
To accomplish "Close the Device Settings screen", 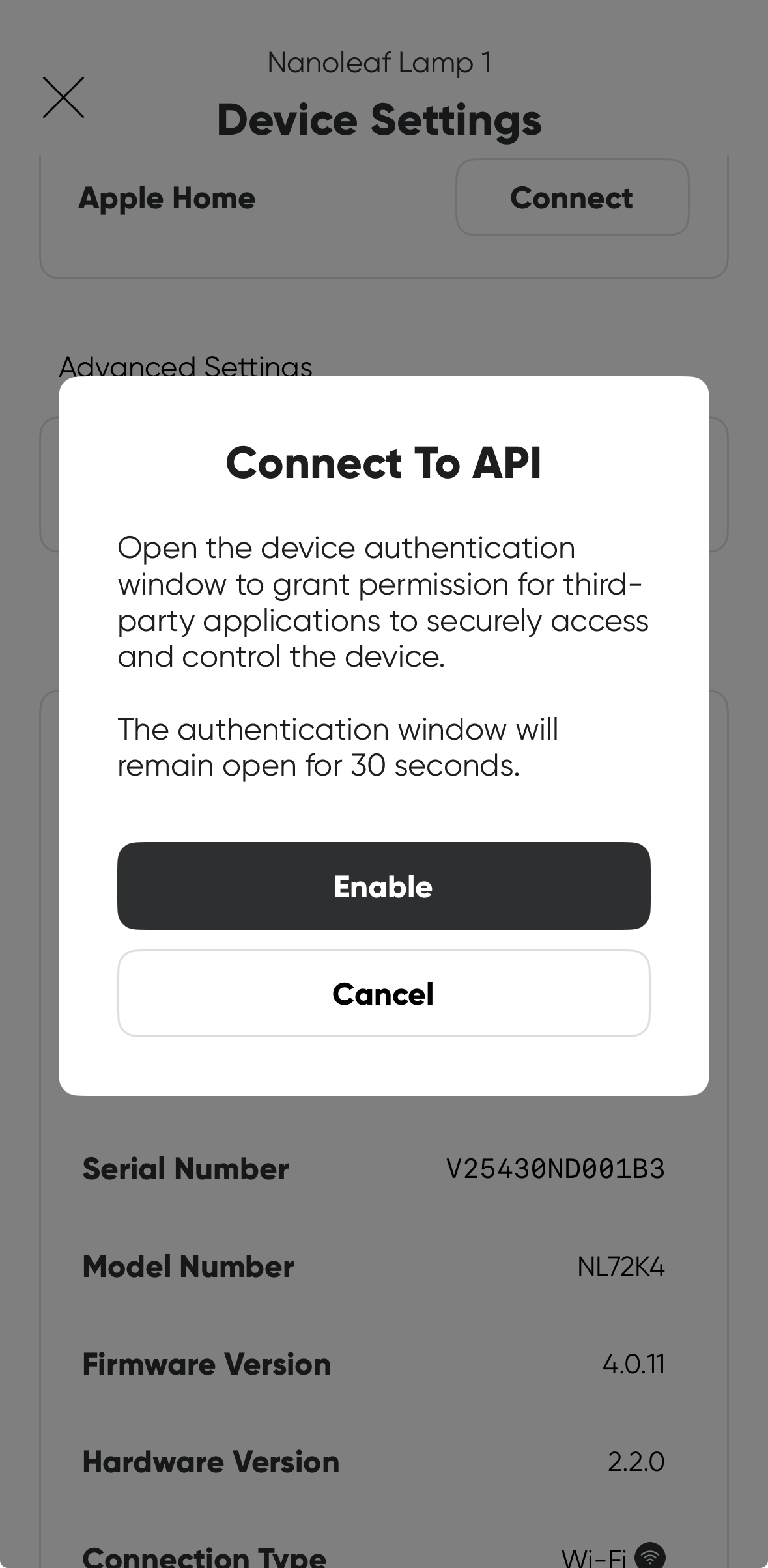I will 63,98.
